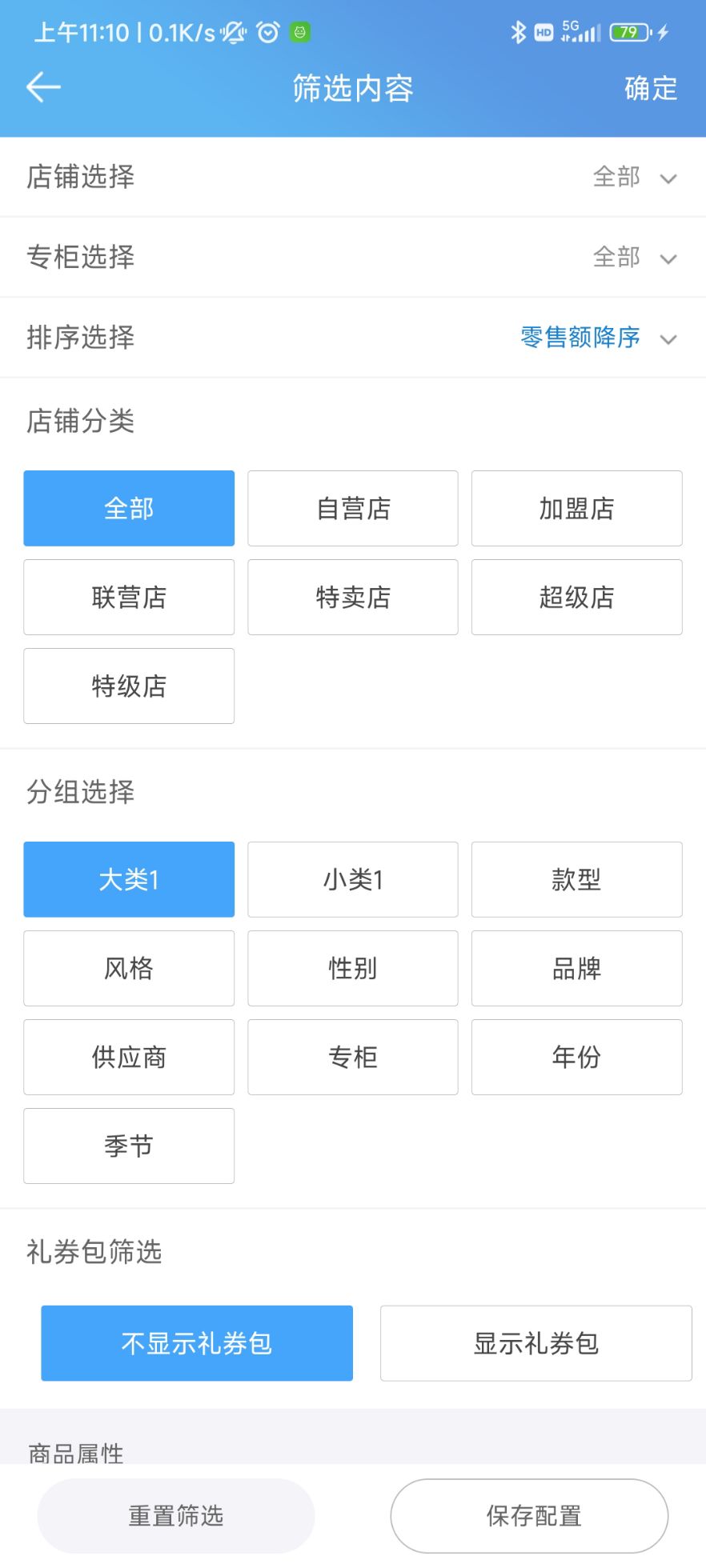Tap 重置筛选 to reset filters

point(176,1516)
